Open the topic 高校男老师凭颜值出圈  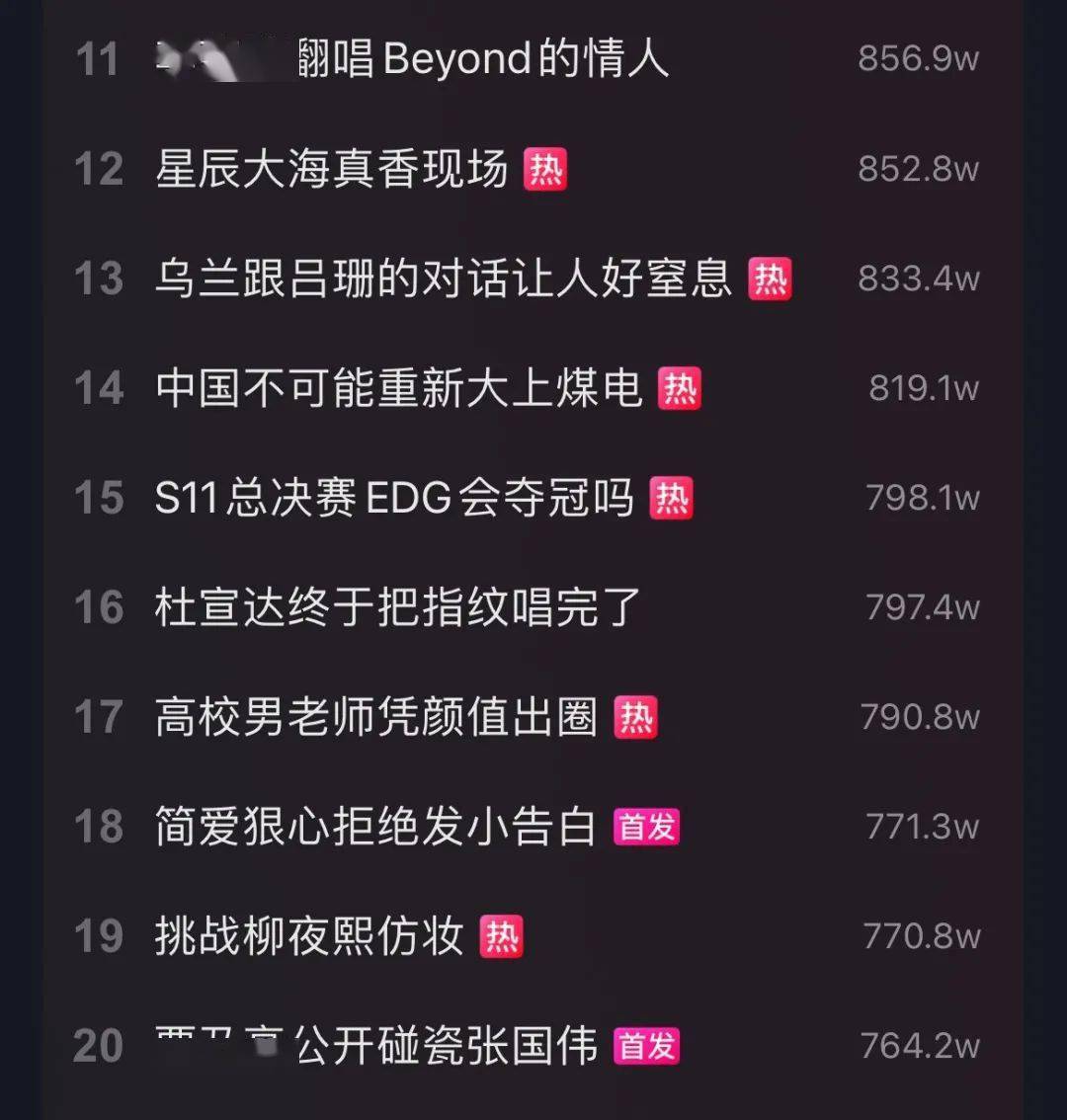tap(375, 717)
